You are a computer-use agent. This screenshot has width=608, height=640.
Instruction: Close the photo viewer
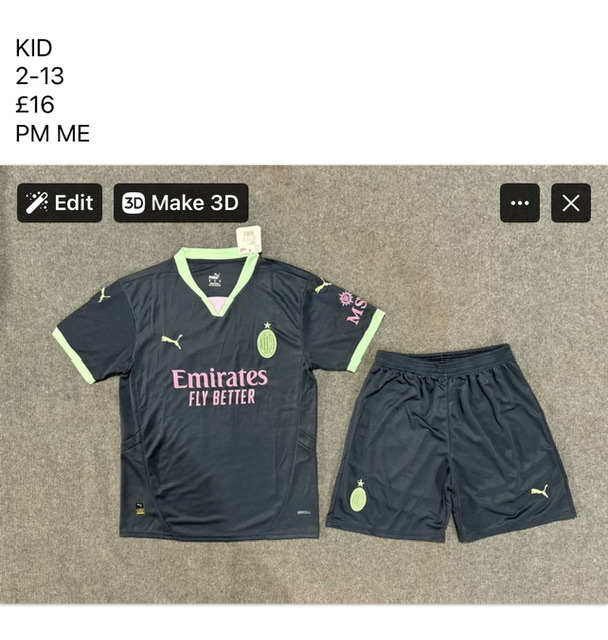click(x=571, y=203)
